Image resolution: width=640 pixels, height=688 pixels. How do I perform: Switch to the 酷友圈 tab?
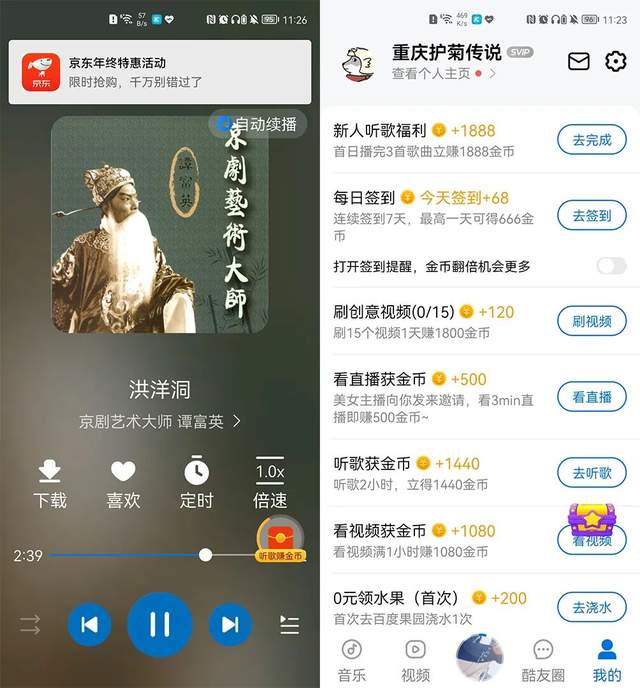543,660
